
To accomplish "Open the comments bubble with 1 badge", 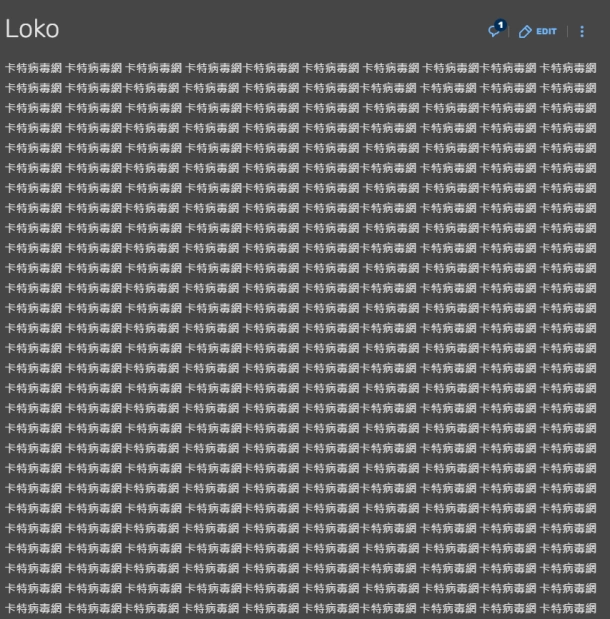I will point(497,29).
